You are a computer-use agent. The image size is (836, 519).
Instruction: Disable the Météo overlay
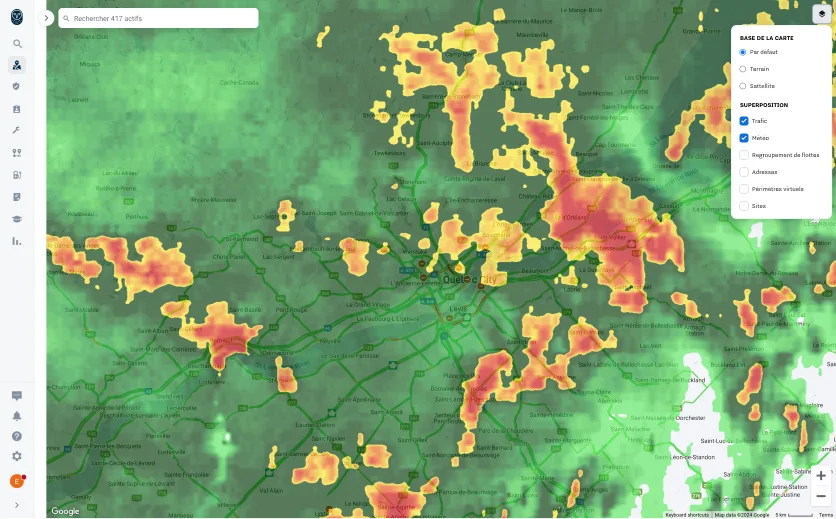[x=744, y=138]
